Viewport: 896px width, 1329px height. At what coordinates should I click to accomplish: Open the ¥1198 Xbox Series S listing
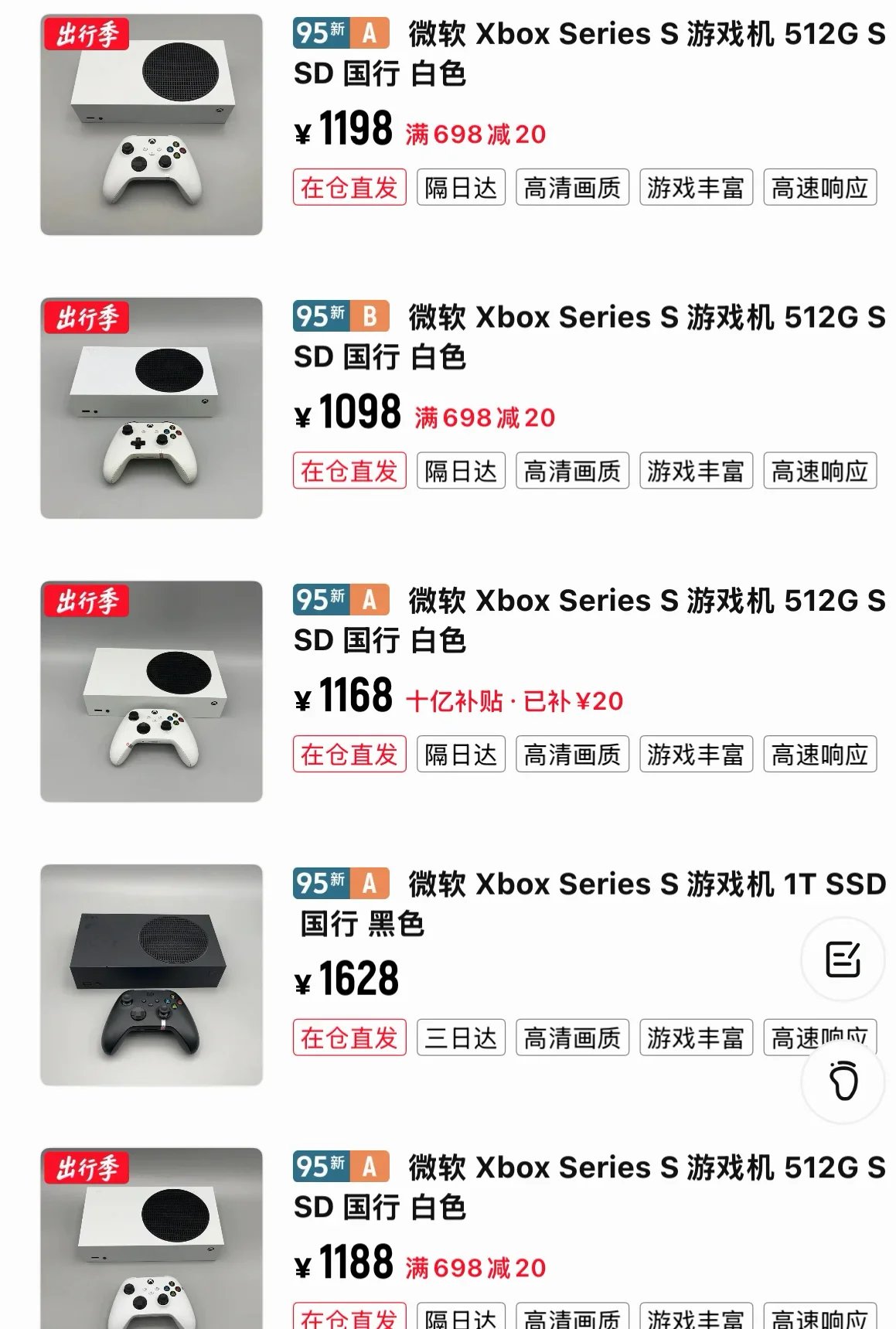[x=462, y=124]
